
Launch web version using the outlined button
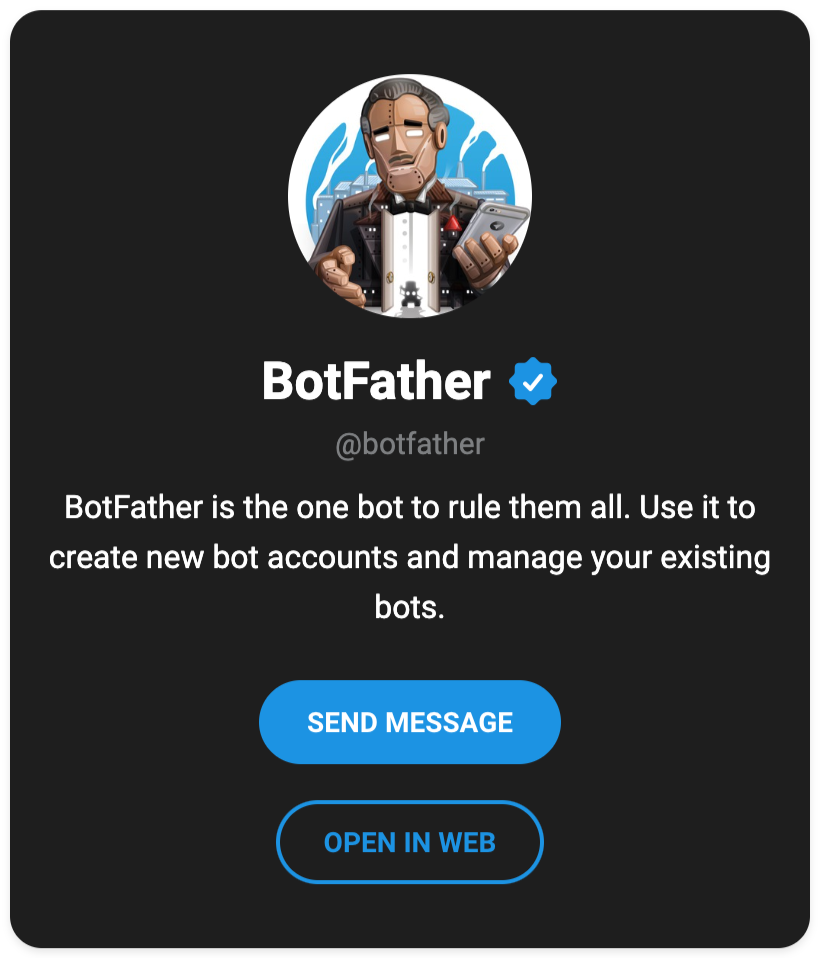(410, 842)
